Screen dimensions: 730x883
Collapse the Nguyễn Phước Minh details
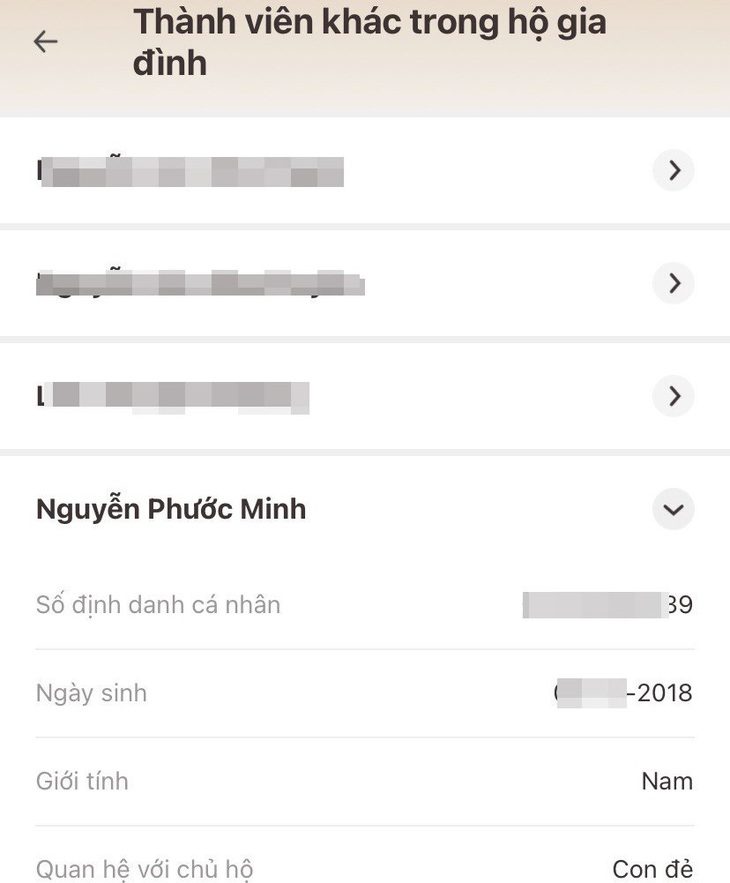pos(674,510)
